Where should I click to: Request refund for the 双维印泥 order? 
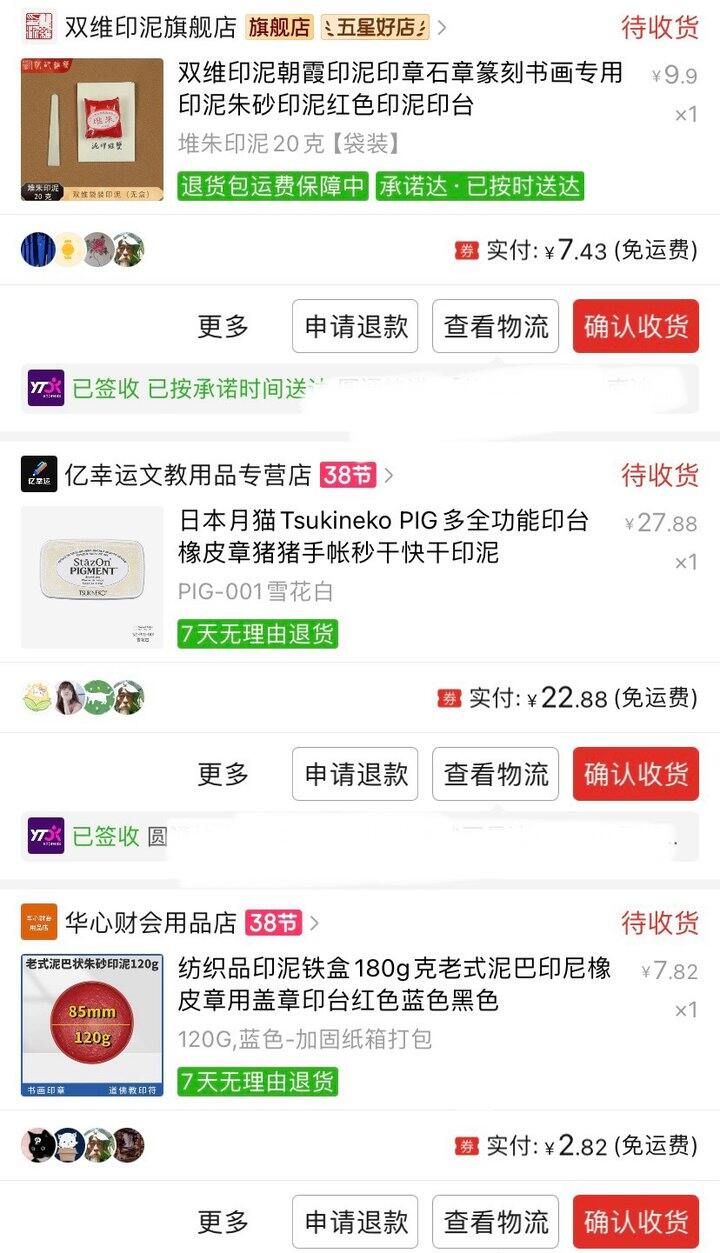[355, 326]
